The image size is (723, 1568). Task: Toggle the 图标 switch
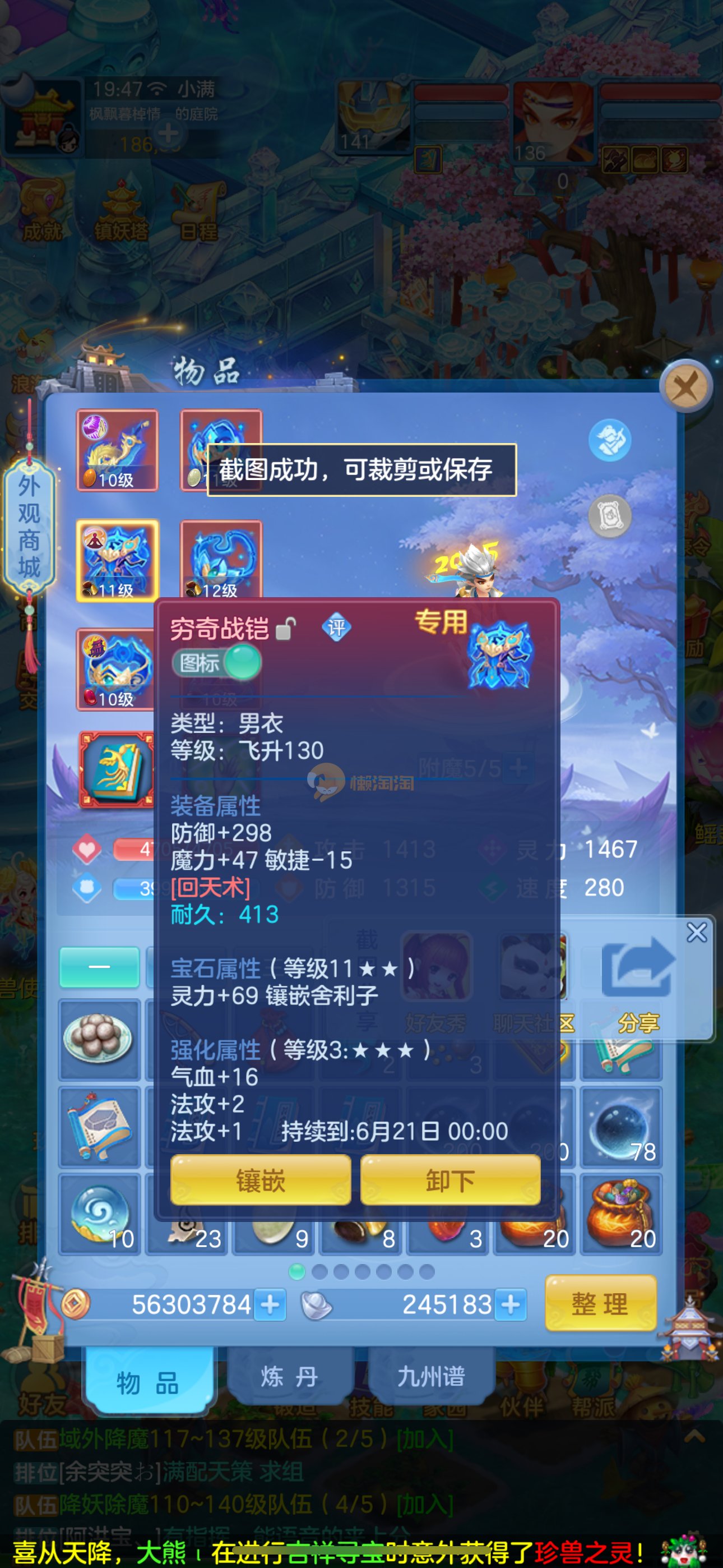pyautogui.click(x=217, y=663)
